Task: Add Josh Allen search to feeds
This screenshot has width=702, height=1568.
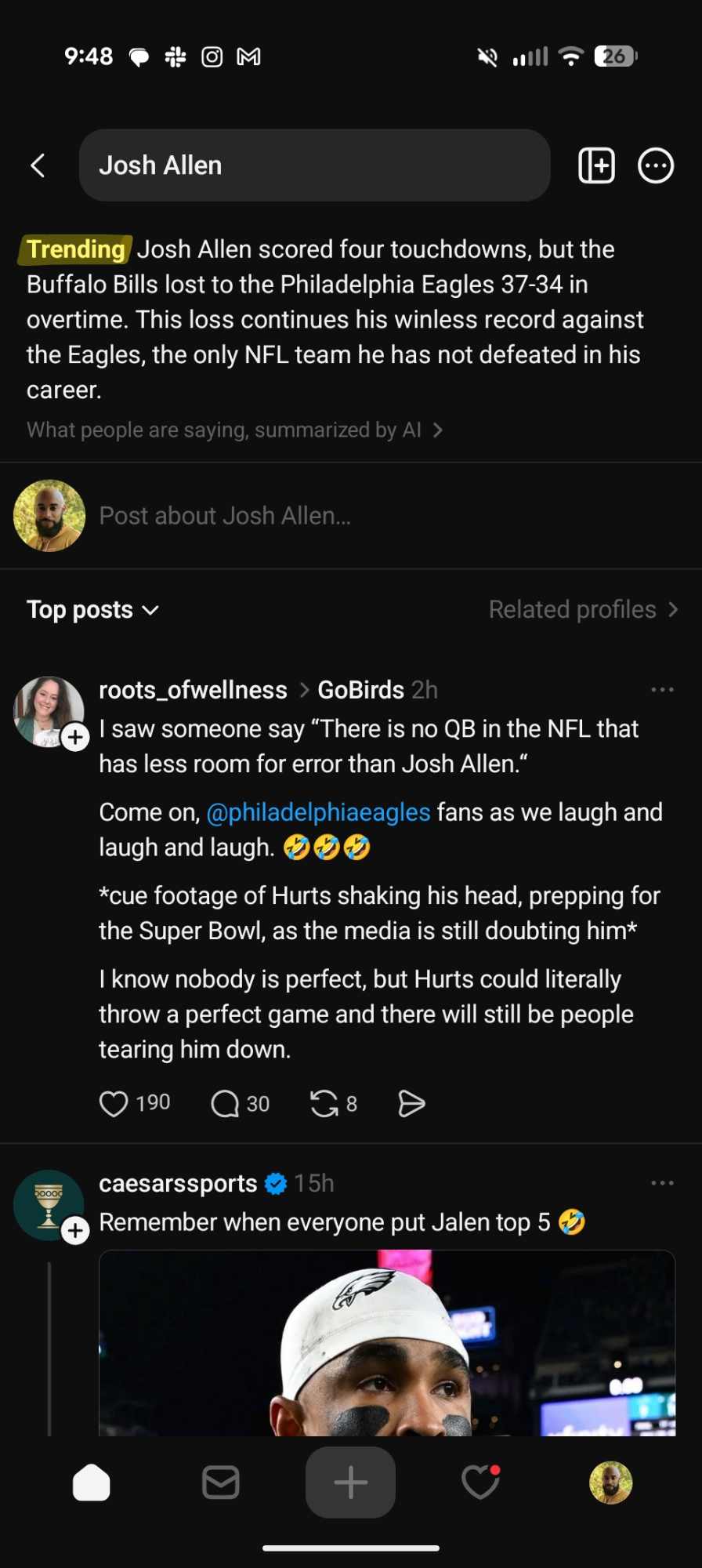Action: pos(596,165)
